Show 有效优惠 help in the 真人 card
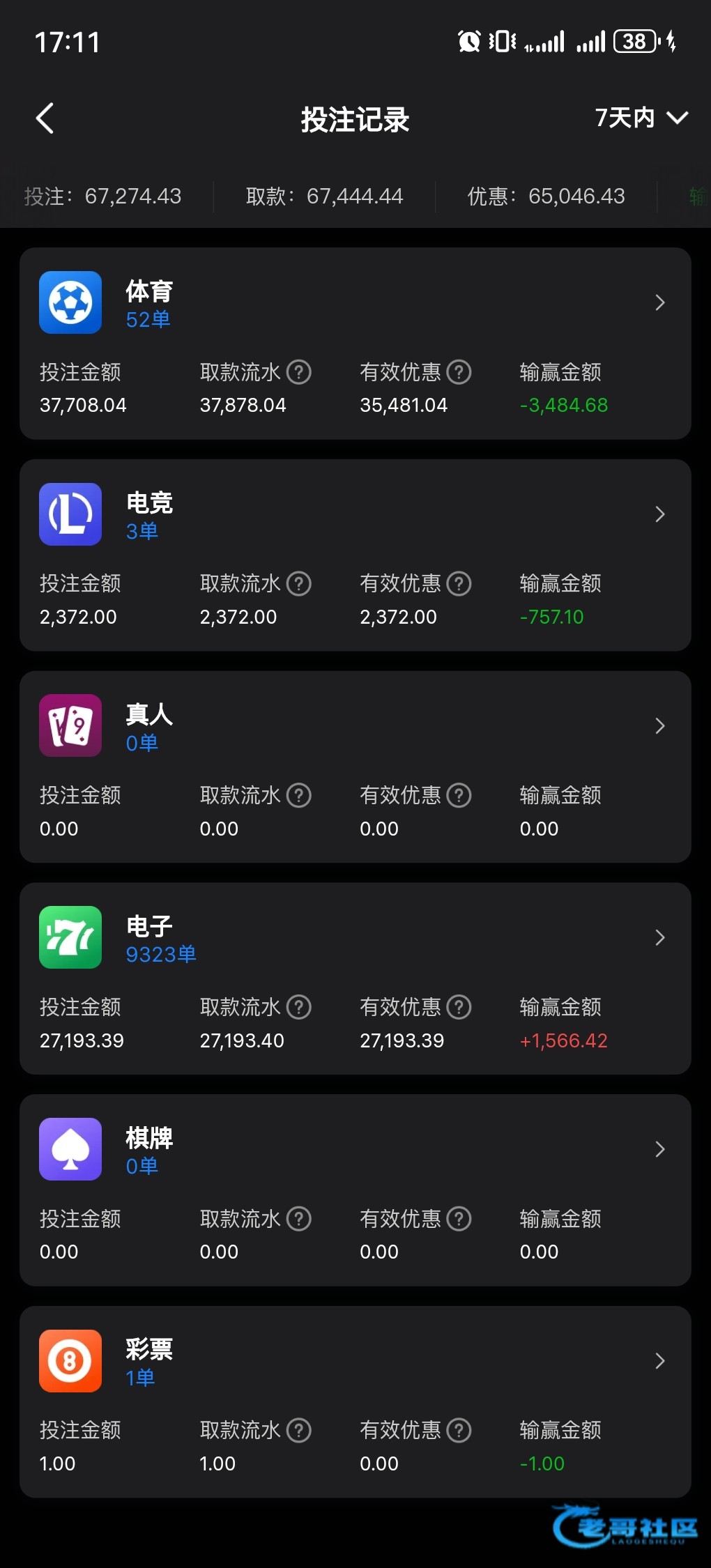Viewport: 711px width, 1568px height. [x=459, y=795]
